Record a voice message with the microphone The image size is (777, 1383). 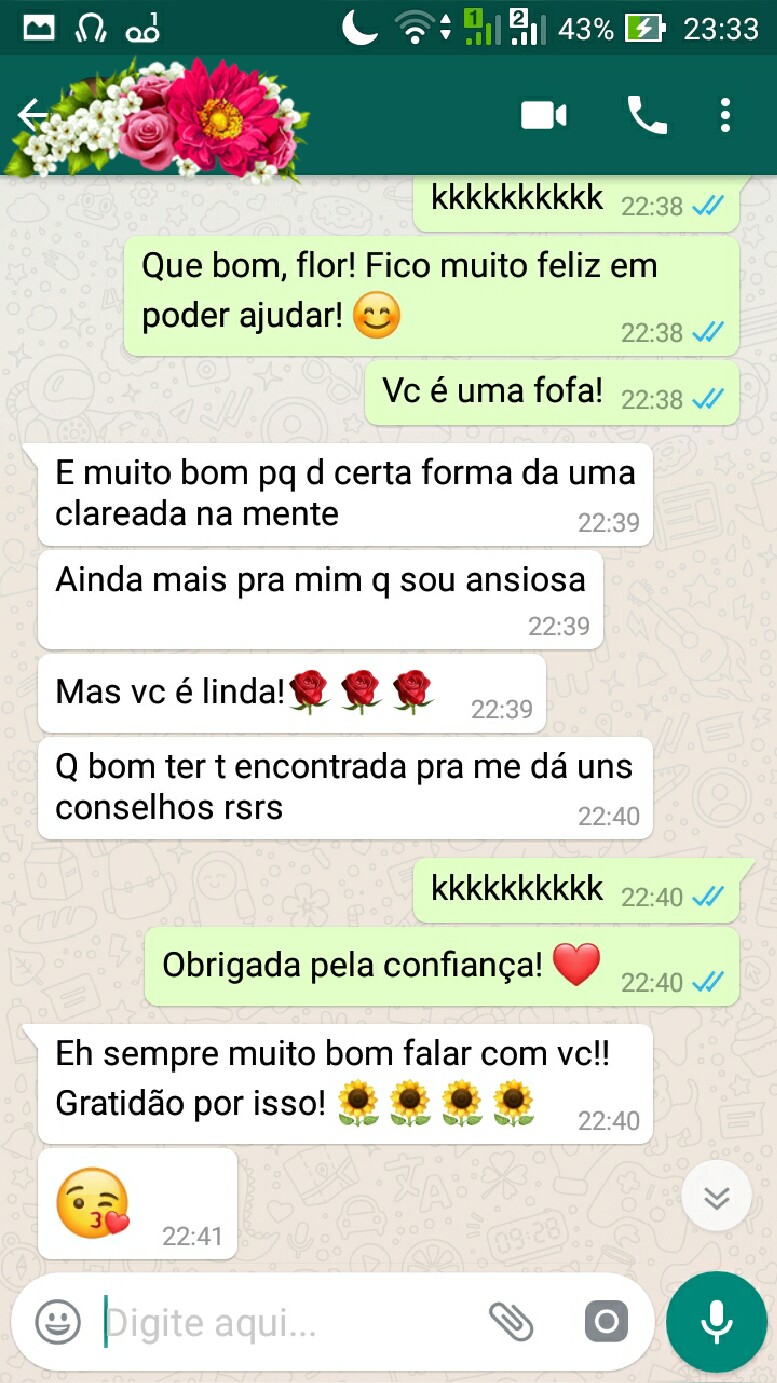(716, 1322)
